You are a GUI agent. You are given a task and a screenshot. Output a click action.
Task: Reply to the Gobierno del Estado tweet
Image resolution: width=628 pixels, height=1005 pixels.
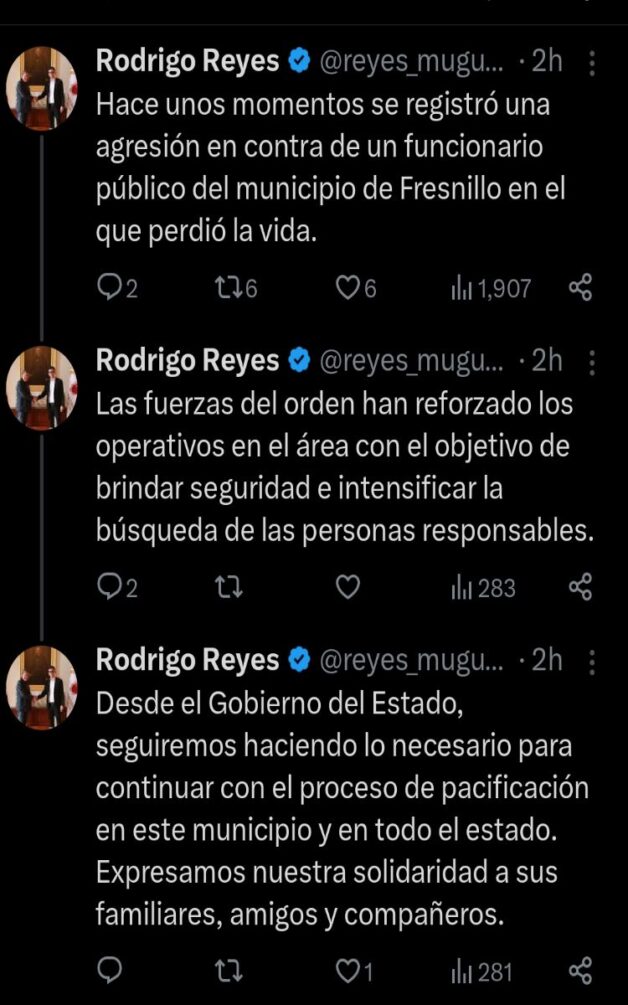click(x=110, y=969)
